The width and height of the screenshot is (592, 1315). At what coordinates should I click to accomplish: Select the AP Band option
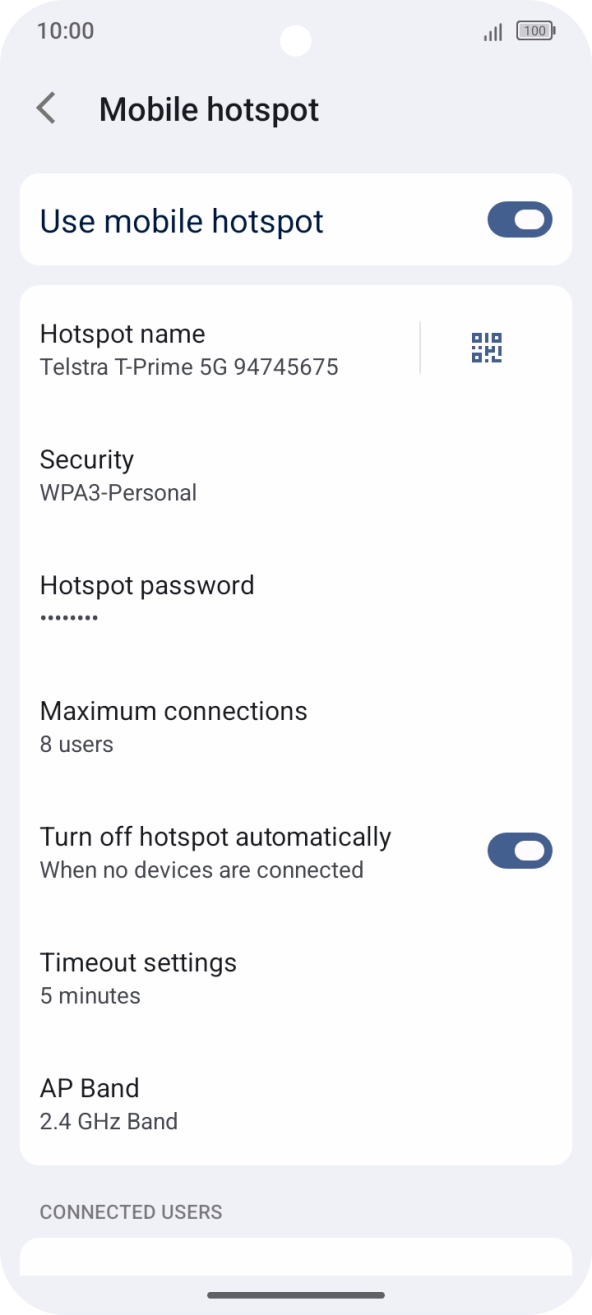point(296,1103)
